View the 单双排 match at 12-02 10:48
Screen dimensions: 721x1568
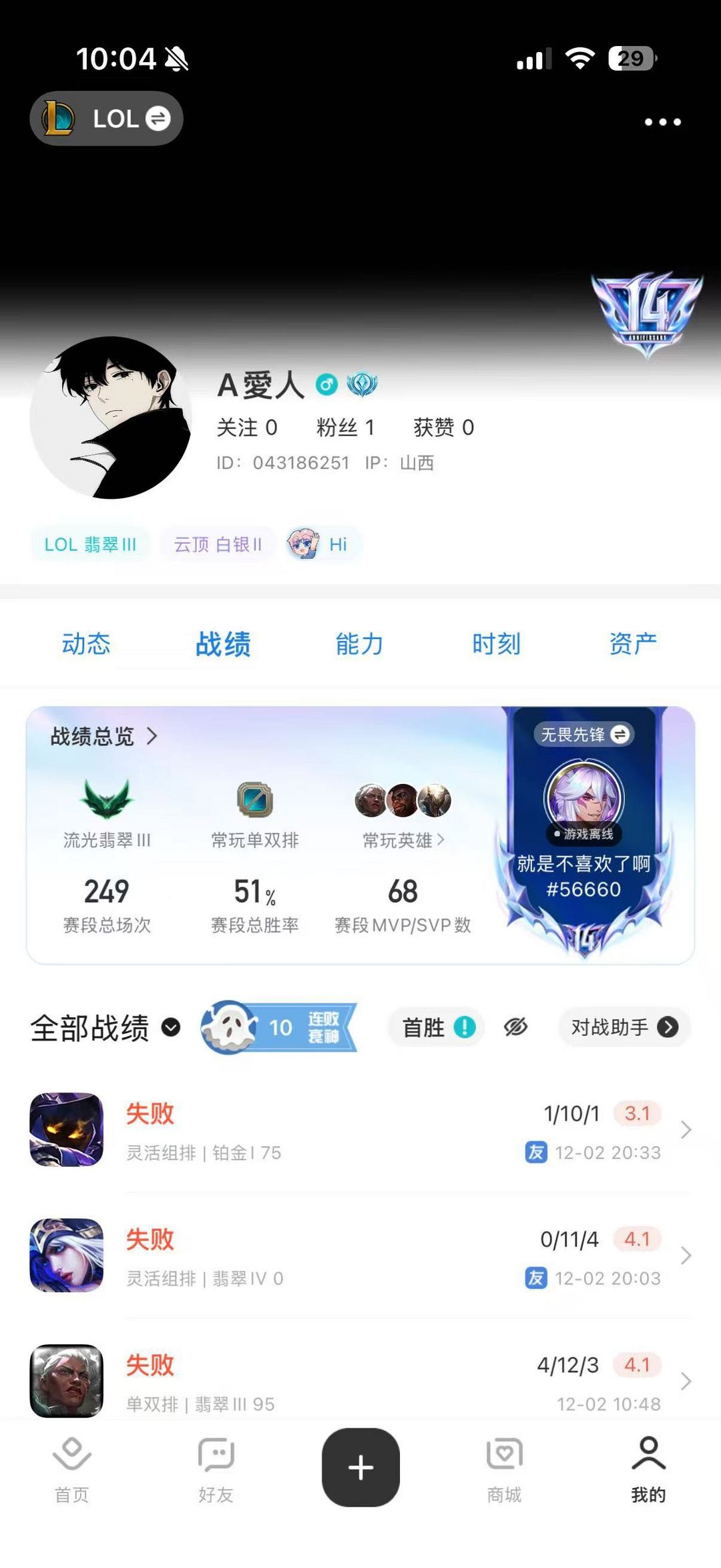click(360, 1381)
